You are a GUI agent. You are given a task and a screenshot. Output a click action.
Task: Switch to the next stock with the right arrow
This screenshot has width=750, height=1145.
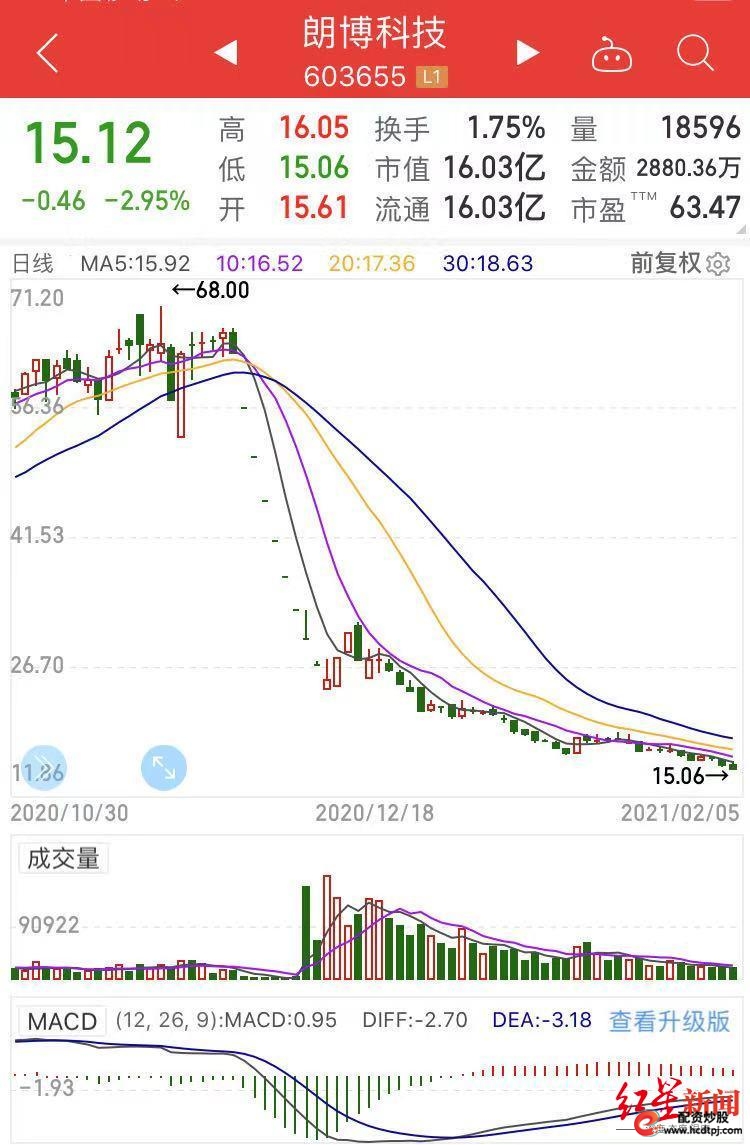(x=527, y=55)
